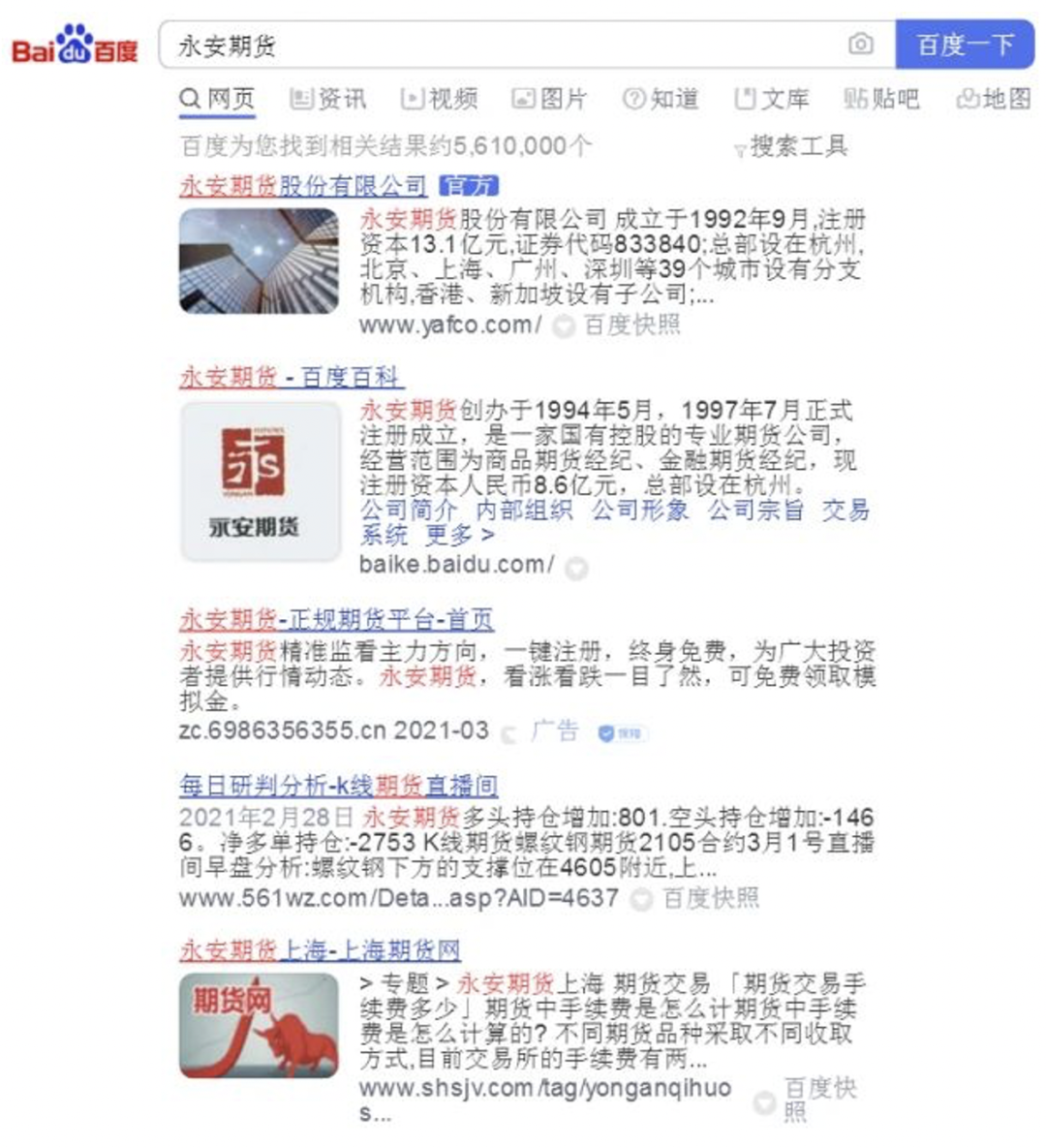Open the 永安期货 - 百度百科 result
Image resolution: width=1046 pixels, height=1148 pixels.
(x=291, y=377)
